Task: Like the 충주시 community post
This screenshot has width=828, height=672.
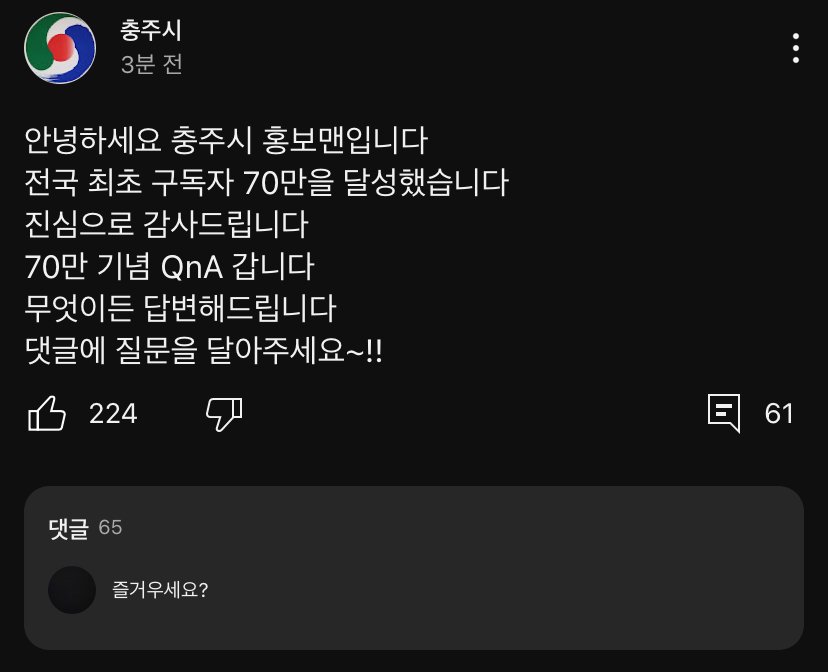Action: (48, 412)
